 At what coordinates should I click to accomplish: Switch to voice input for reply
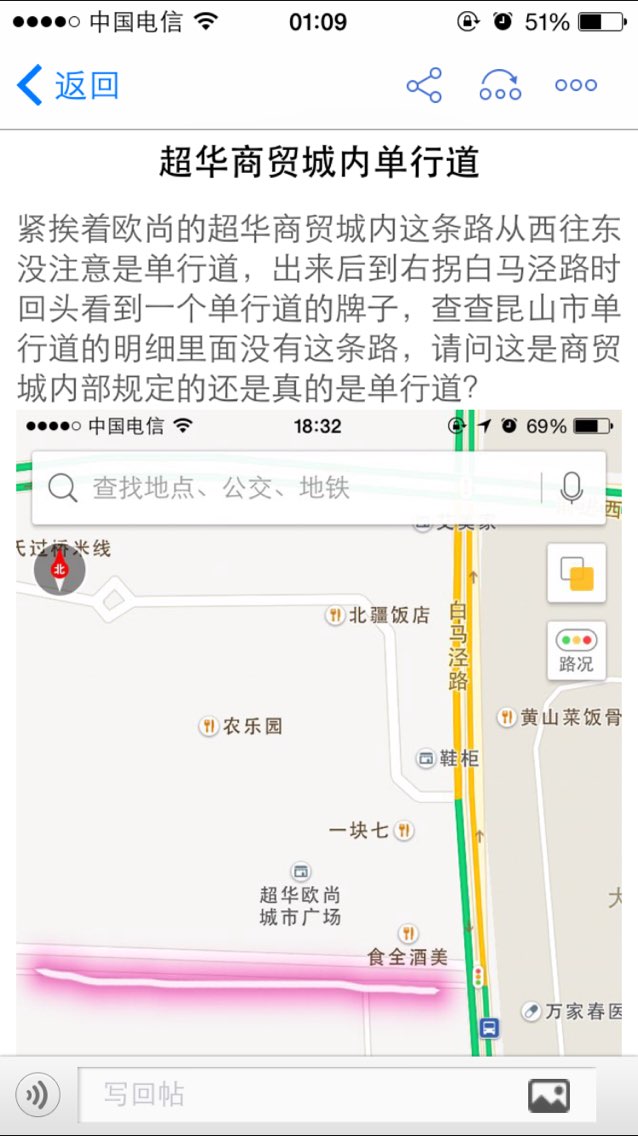click(x=38, y=1094)
